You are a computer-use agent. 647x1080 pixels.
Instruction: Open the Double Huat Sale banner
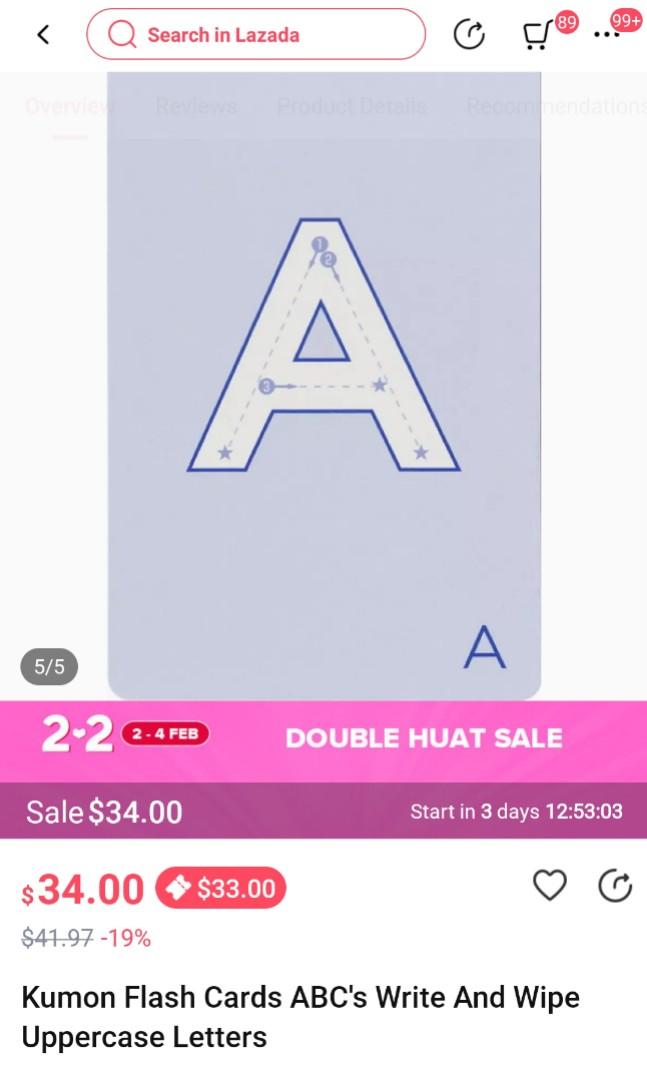click(323, 739)
